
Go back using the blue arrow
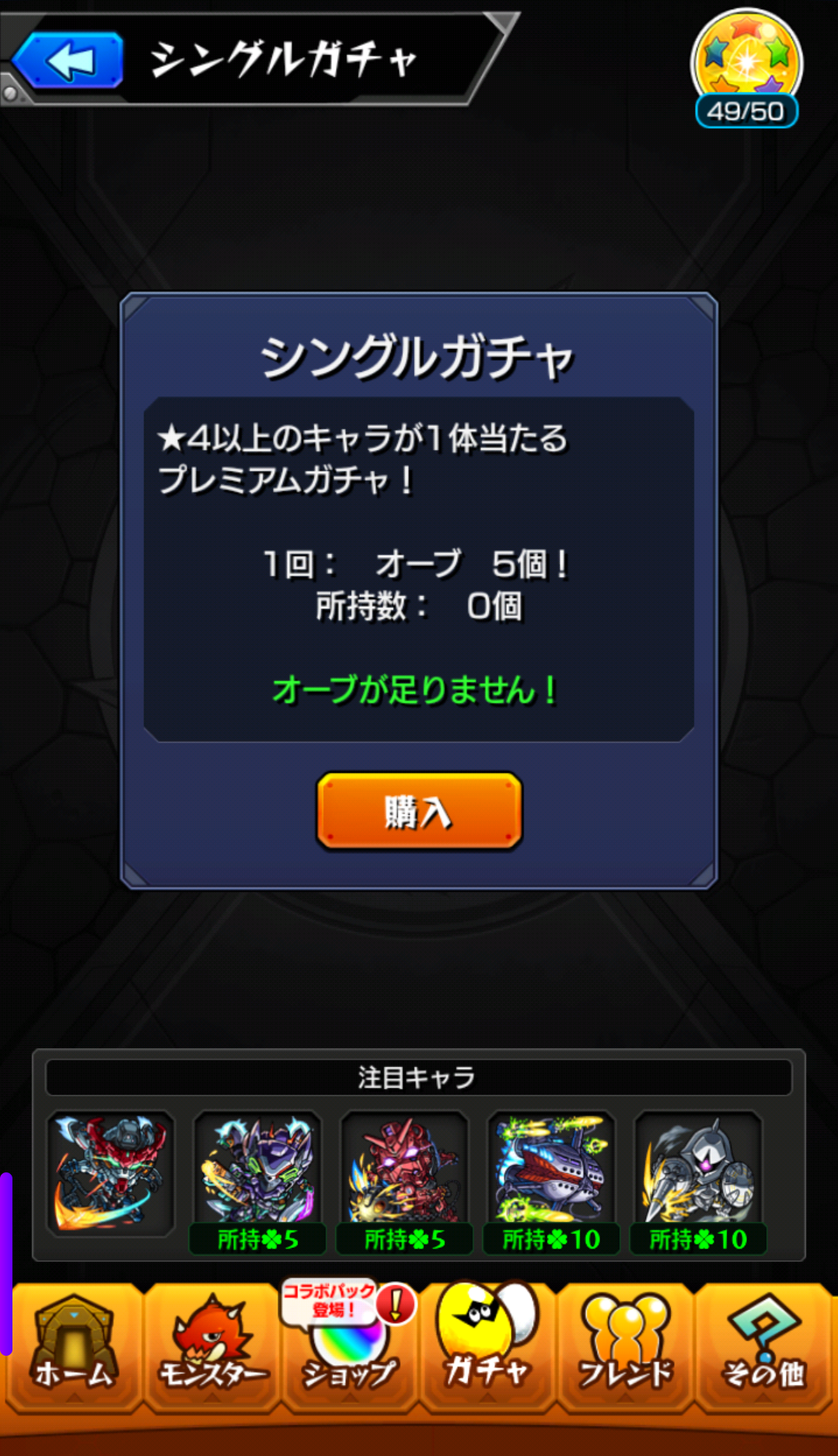[x=68, y=61]
